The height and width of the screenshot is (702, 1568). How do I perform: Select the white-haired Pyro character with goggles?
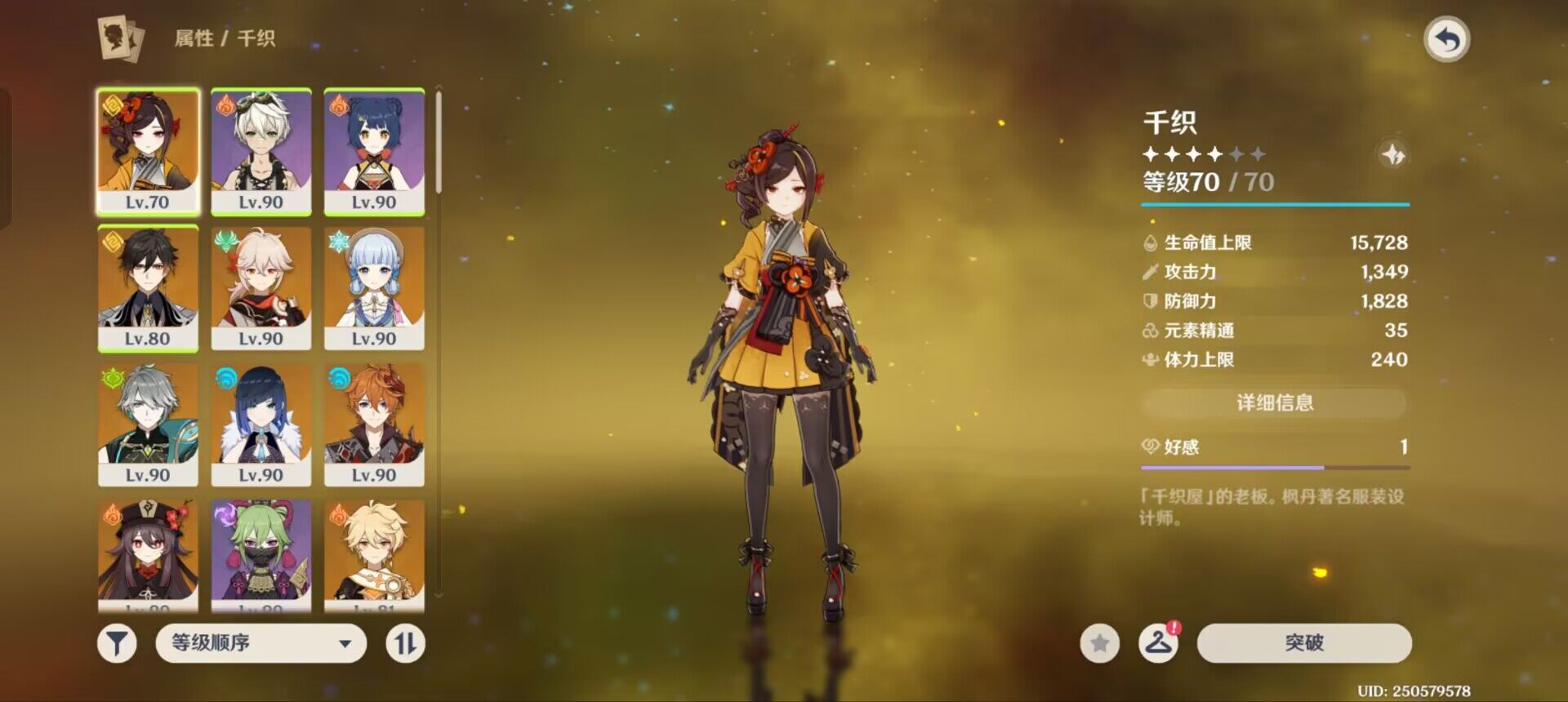coord(261,152)
